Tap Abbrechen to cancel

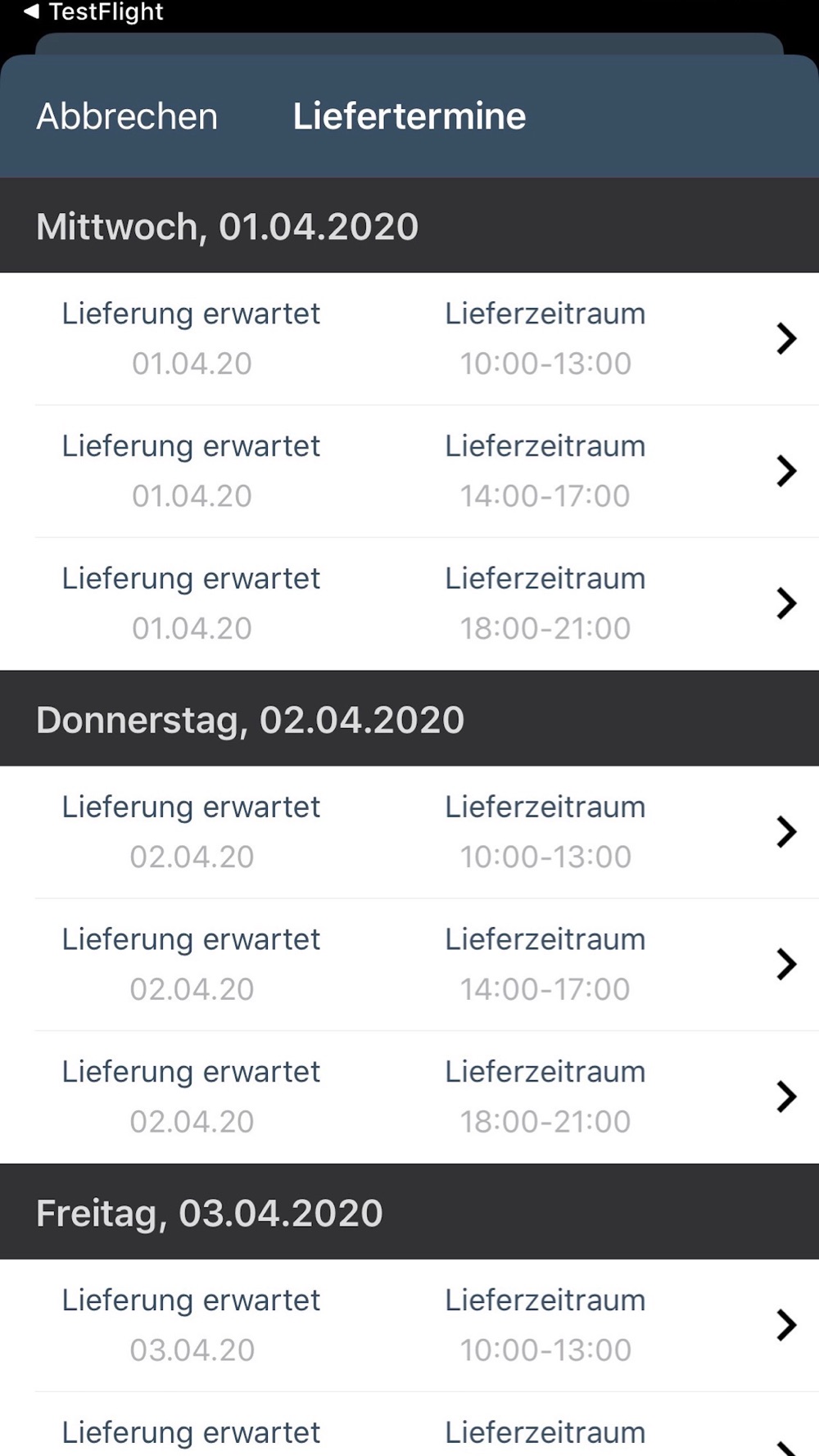(x=127, y=116)
